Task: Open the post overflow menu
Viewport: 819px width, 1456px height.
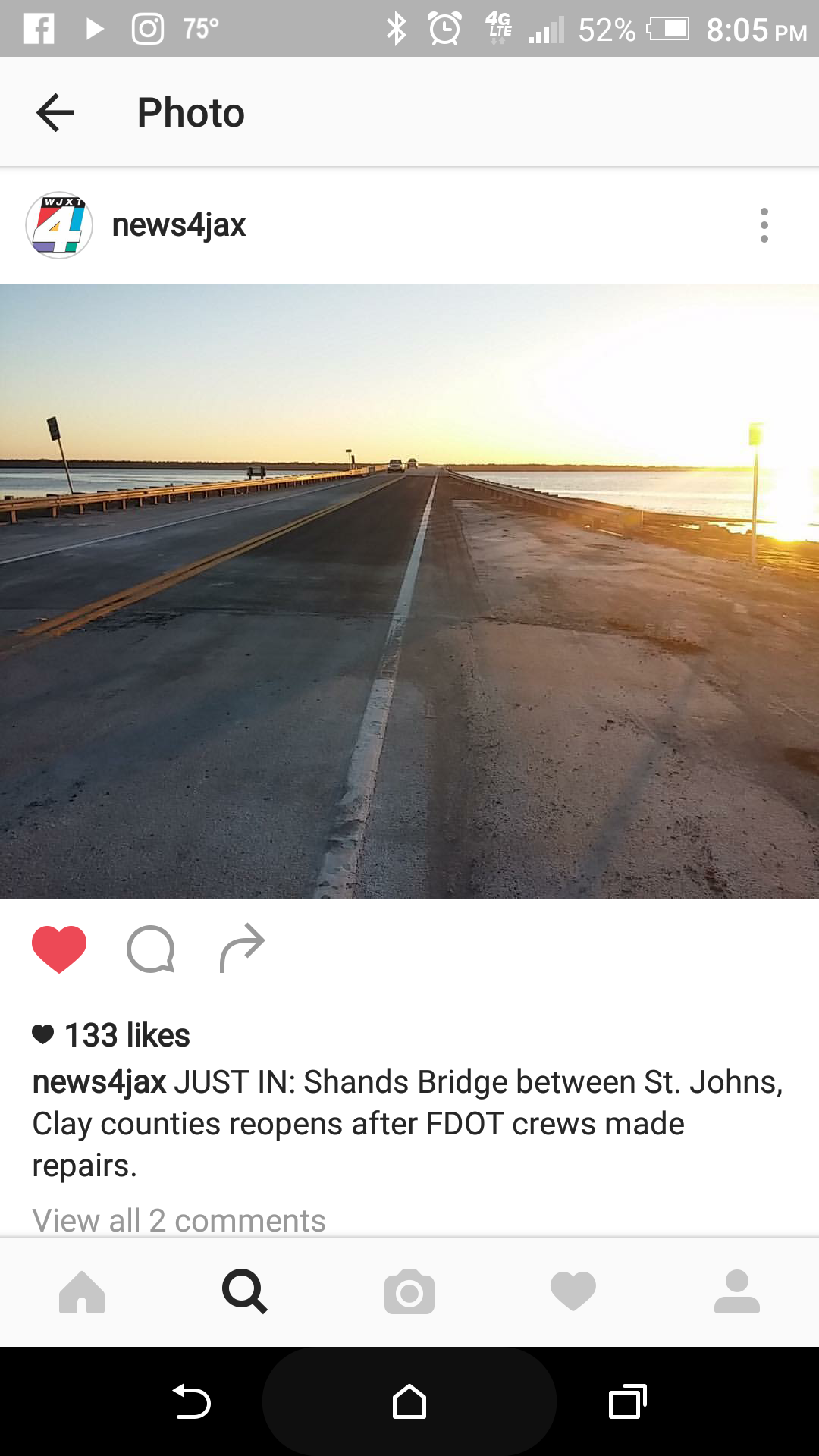Action: point(764,225)
